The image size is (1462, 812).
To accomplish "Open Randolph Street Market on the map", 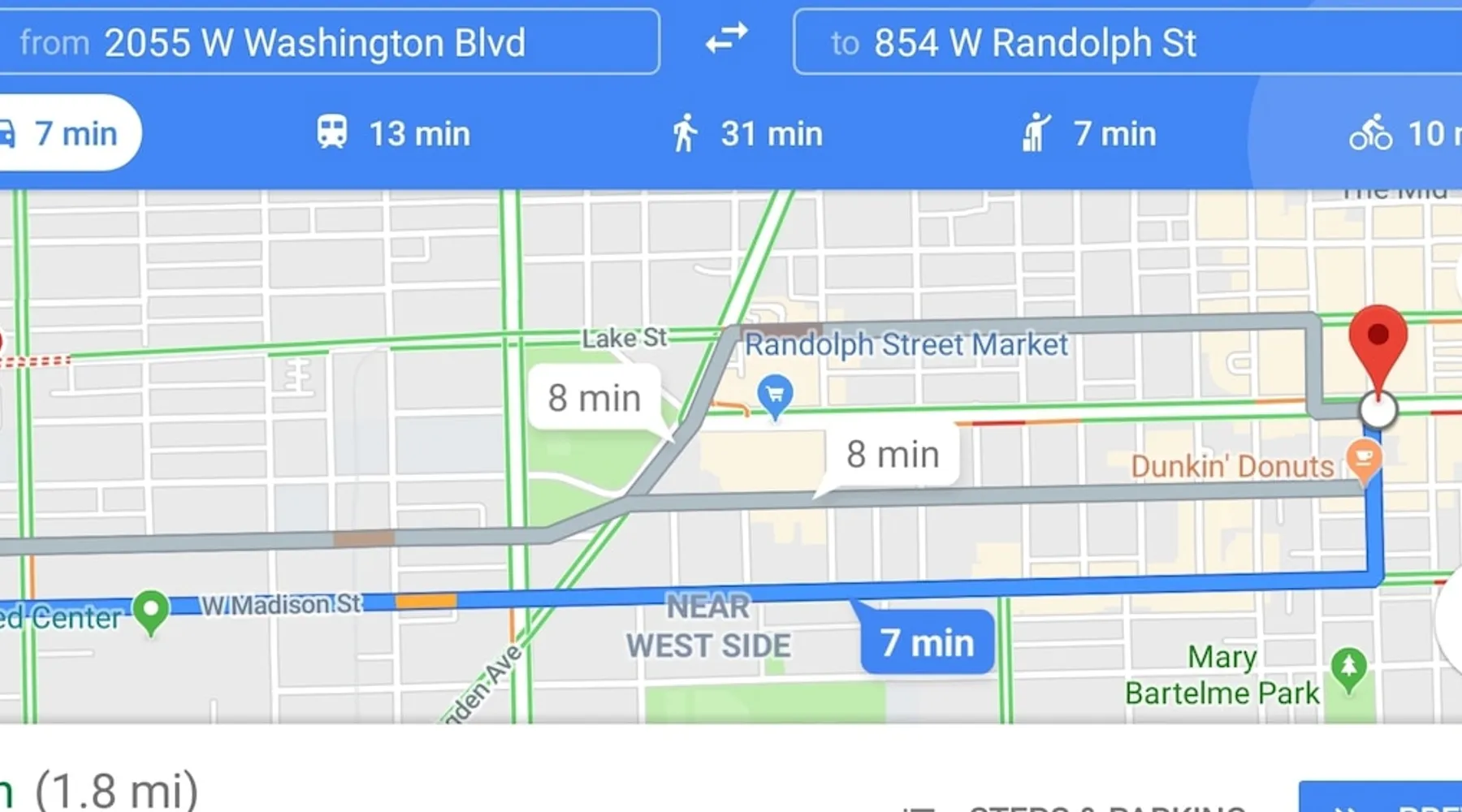I will (776, 395).
